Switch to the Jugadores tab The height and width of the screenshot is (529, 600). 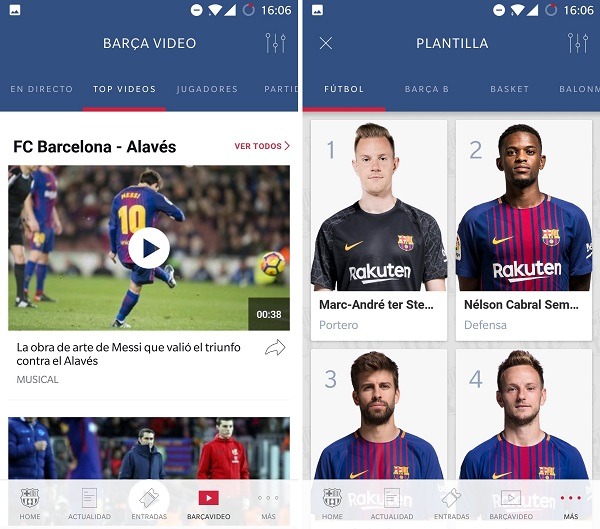[207, 89]
